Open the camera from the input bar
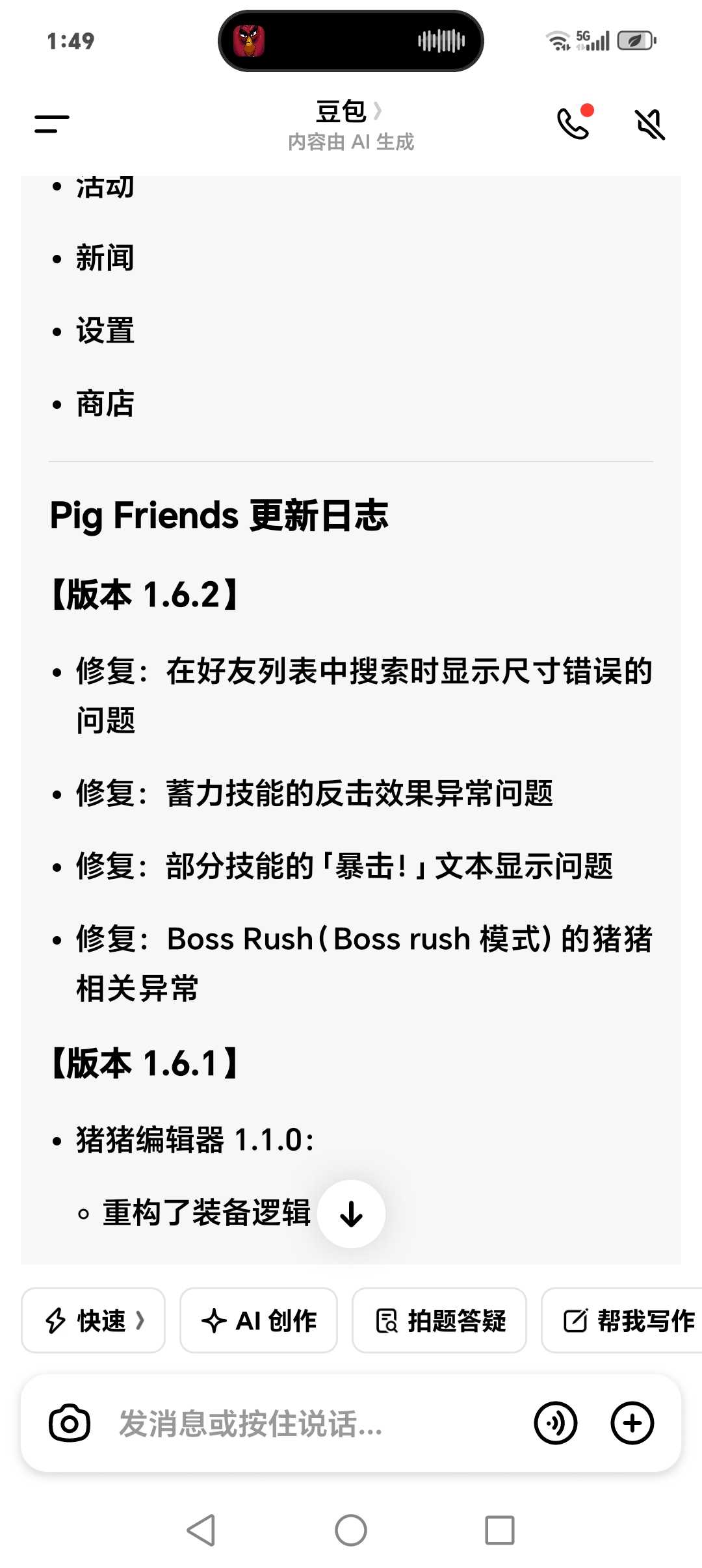Screen dimensions: 702x1568 70,1423
